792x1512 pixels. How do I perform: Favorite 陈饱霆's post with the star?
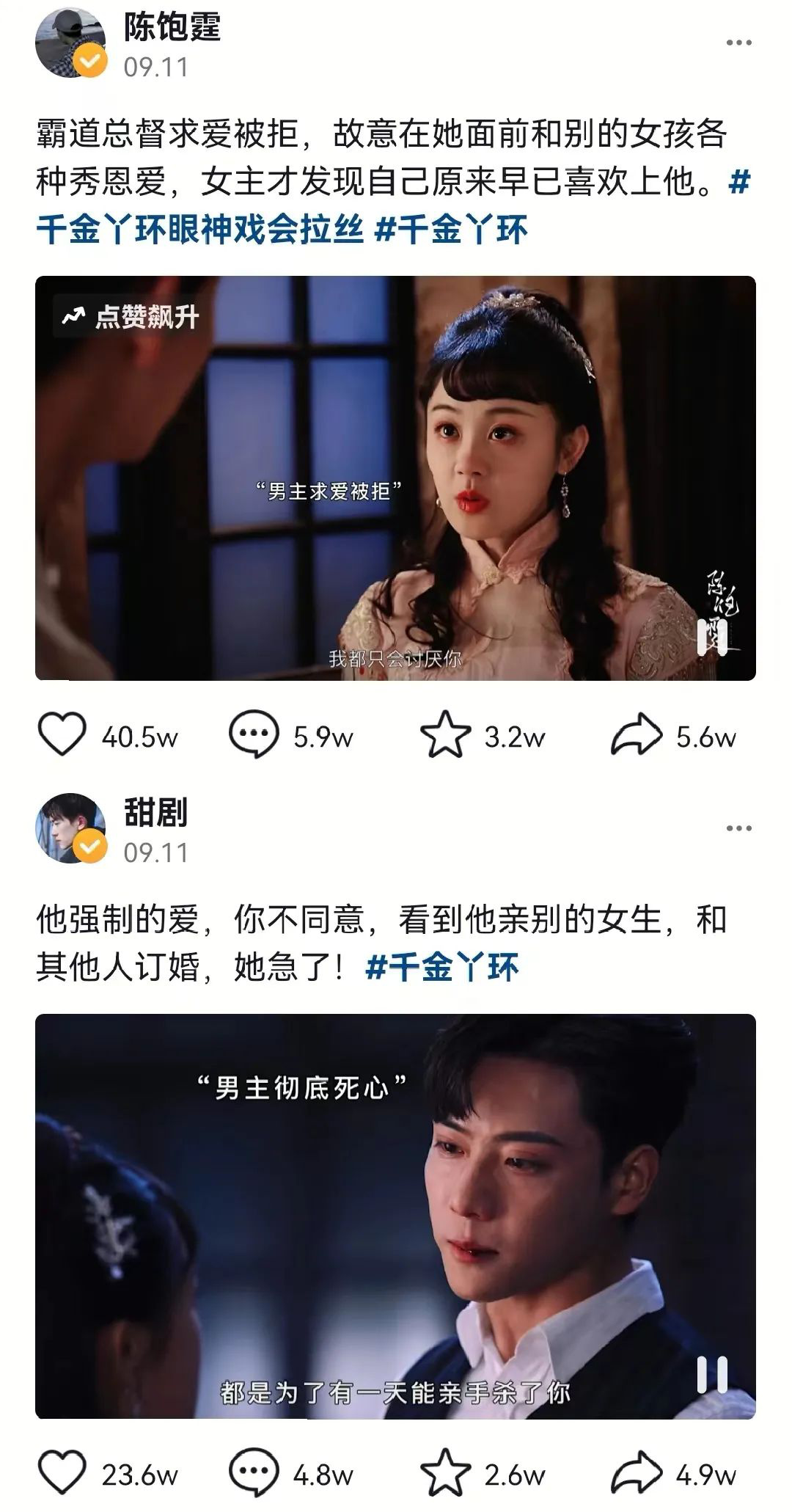click(x=445, y=734)
